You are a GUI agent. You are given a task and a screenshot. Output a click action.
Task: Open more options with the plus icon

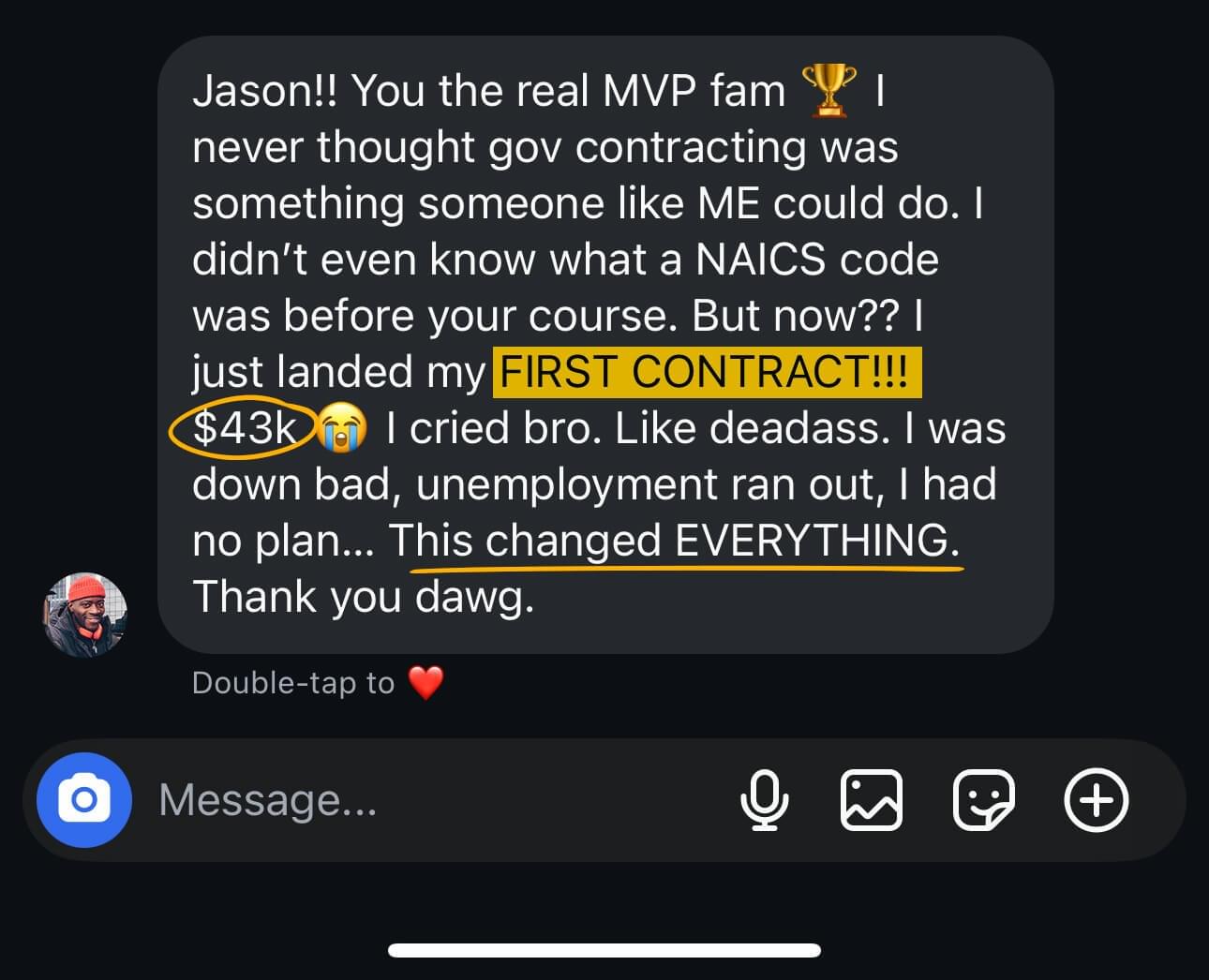point(1096,800)
